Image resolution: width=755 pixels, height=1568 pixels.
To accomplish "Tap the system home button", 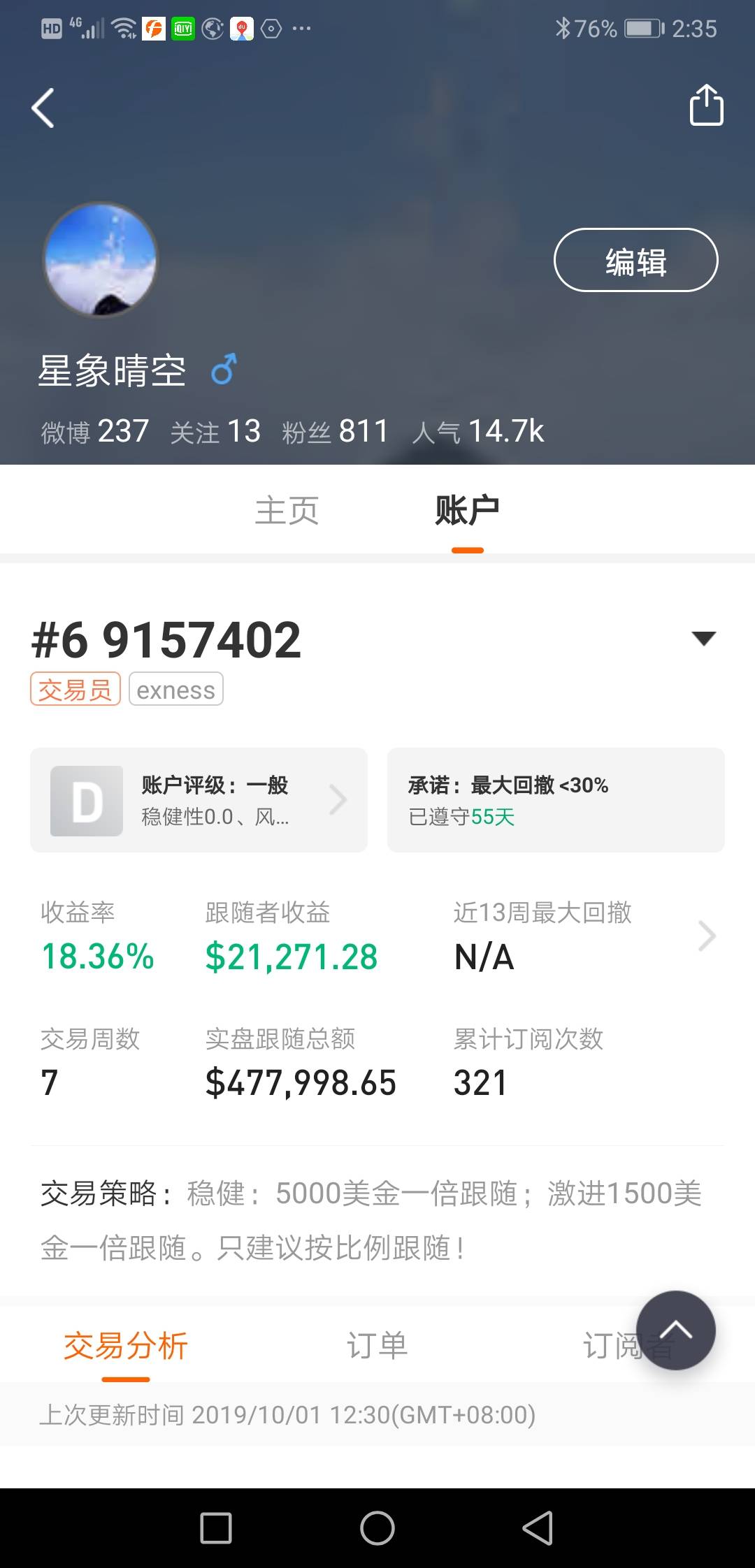I will click(377, 1528).
